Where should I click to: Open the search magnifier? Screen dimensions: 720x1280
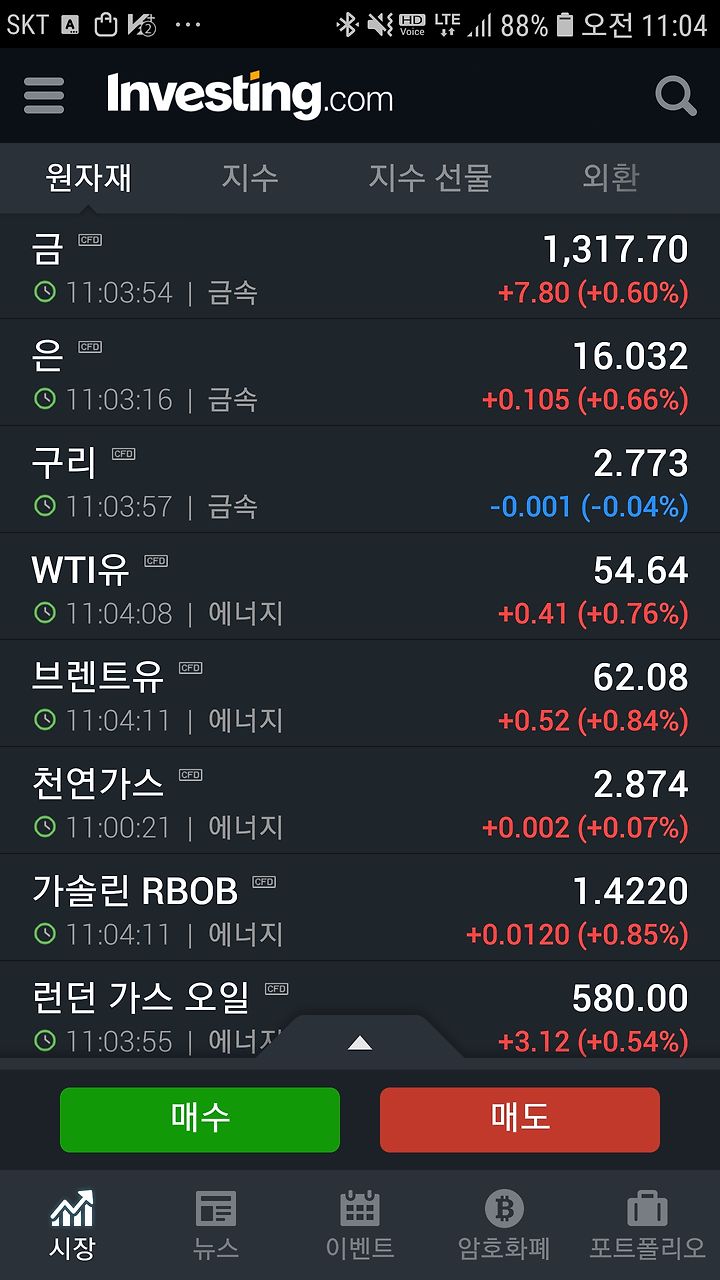[676, 96]
